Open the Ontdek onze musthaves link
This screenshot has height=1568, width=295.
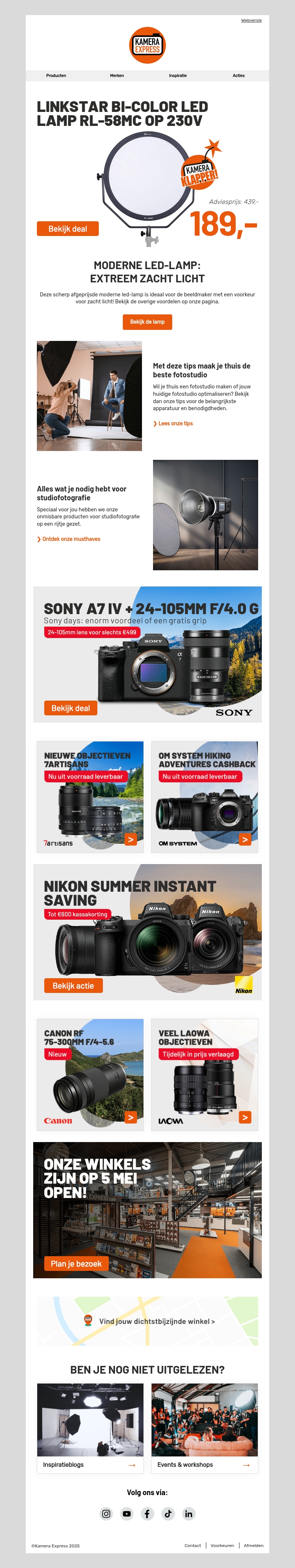71,539
